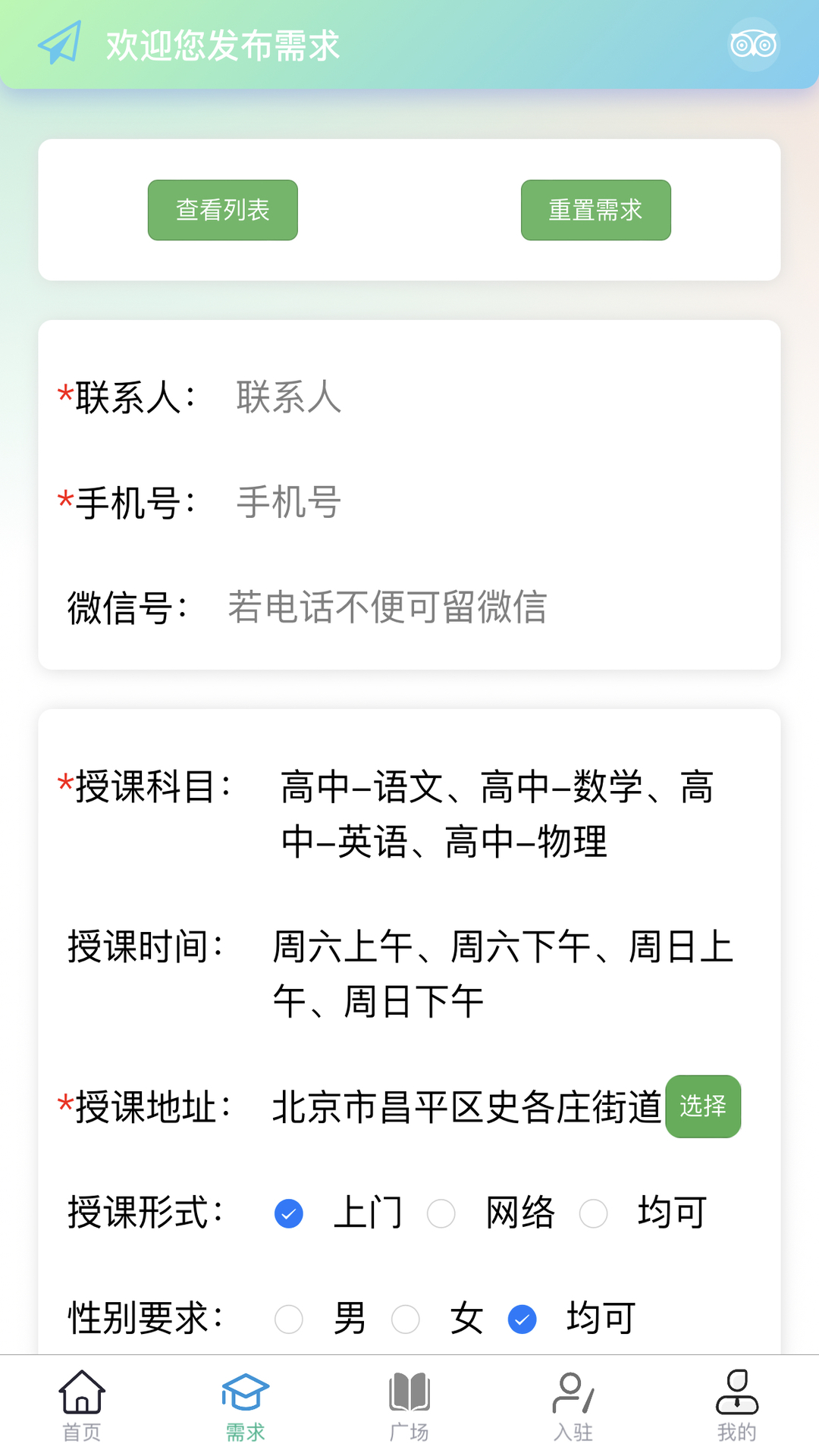Click the 查看列表 button
This screenshot has height=1456, width=819.
[222, 210]
